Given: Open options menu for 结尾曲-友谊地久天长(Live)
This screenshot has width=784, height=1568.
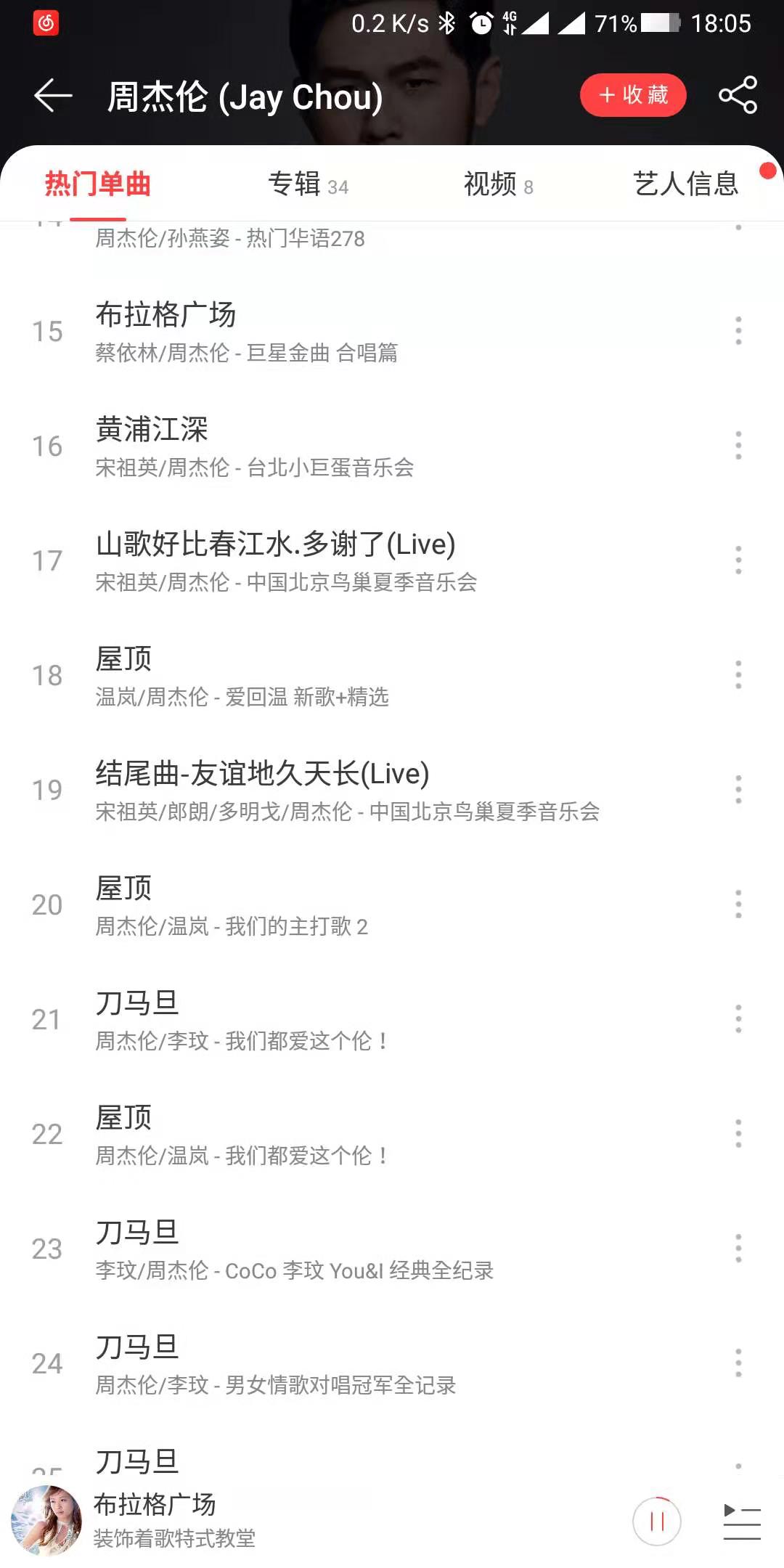Looking at the screenshot, I should click(738, 790).
